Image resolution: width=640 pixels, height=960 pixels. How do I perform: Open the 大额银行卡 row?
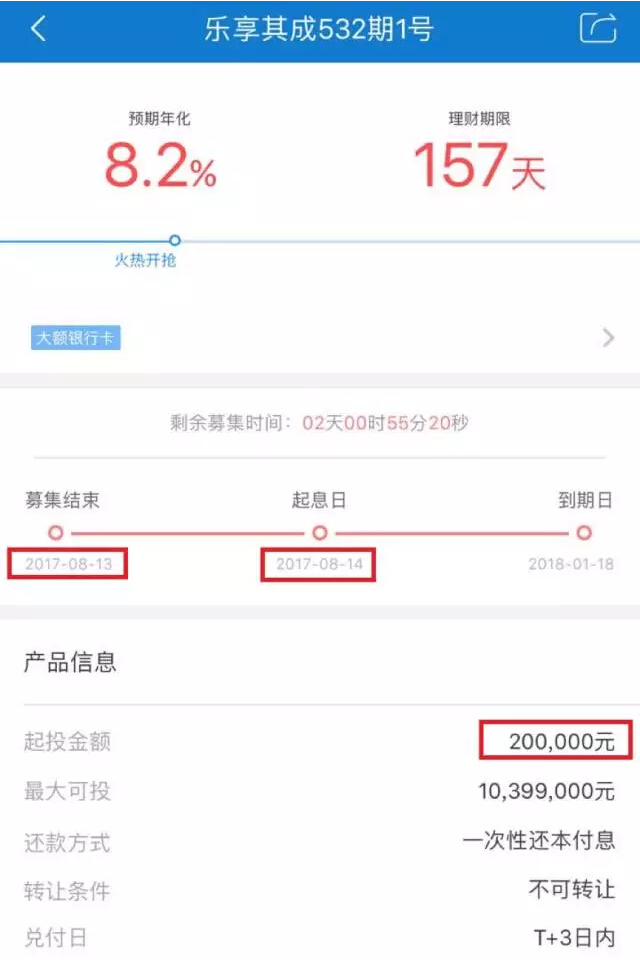coord(320,338)
